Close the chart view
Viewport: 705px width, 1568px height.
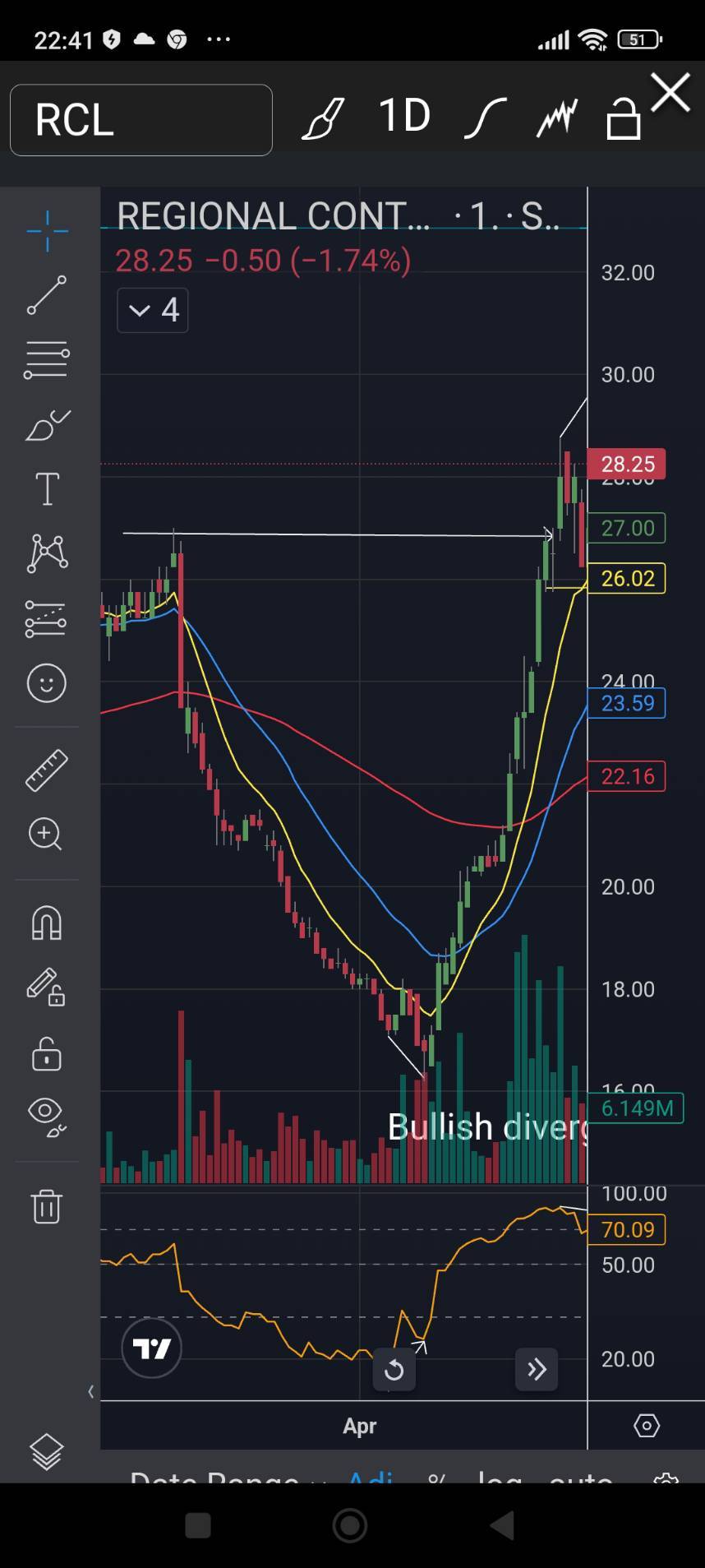pyautogui.click(x=670, y=92)
